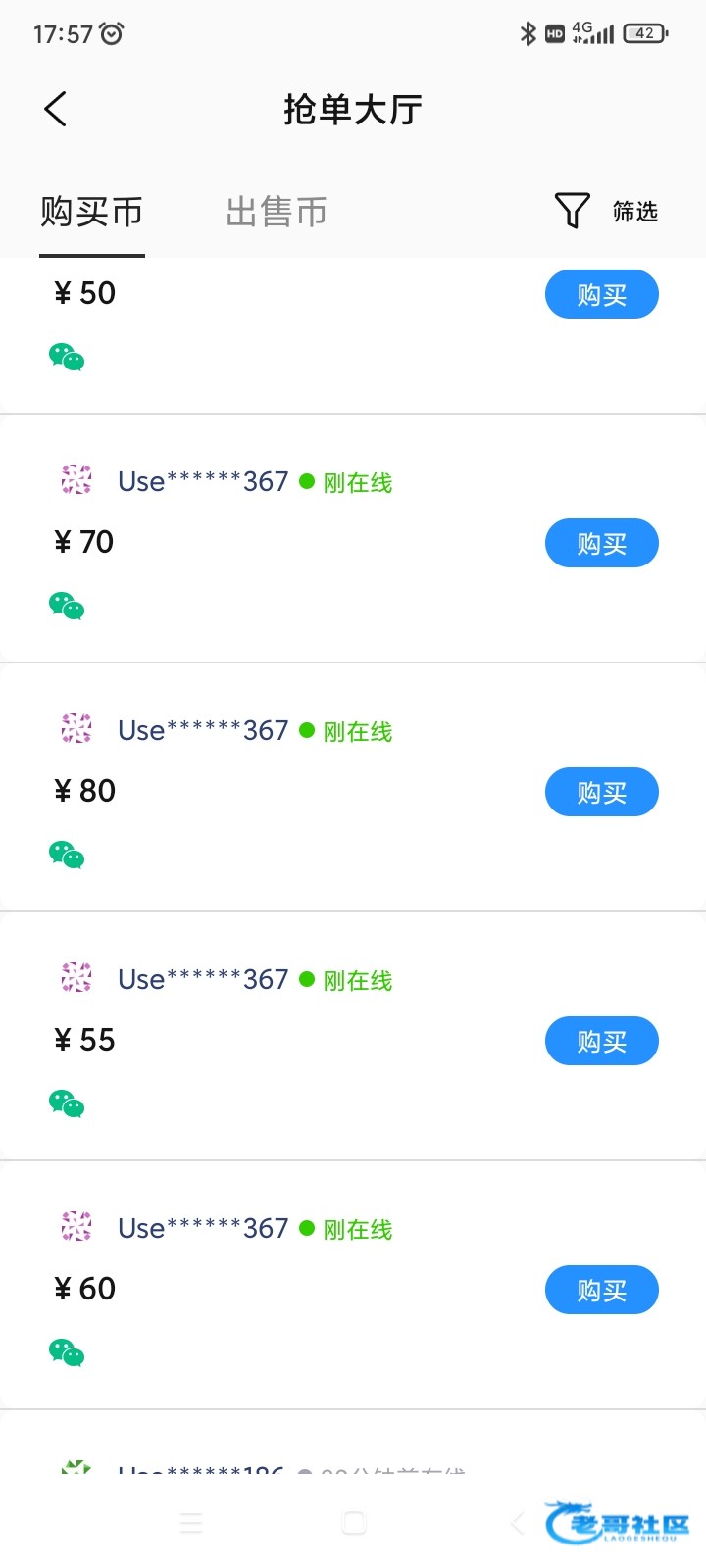This screenshot has height=1568, width=706.
Task: Hit 购买 next to ¥ 60
Action: coord(601,1290)
